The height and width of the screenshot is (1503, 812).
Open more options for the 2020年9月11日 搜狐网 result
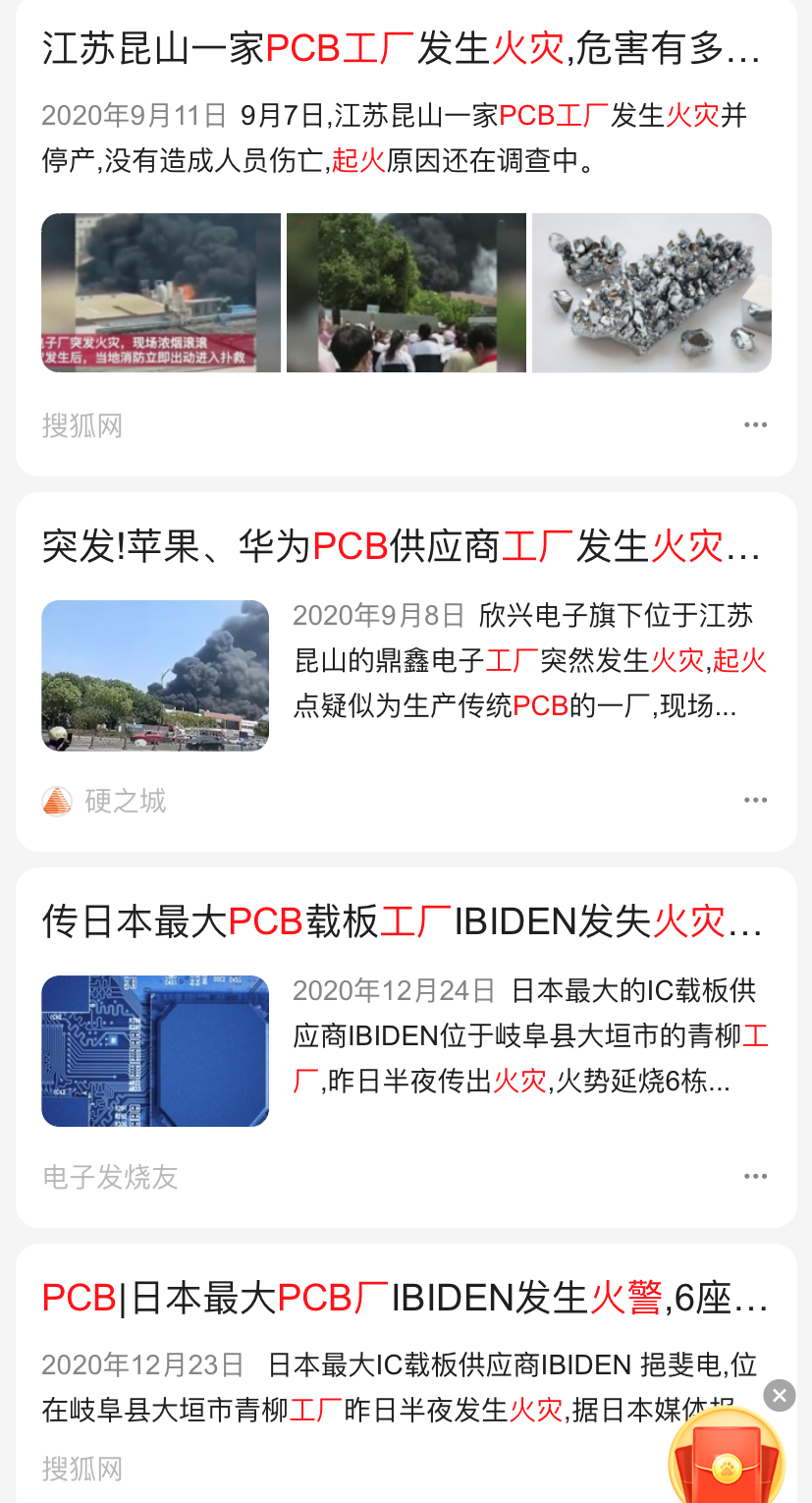(755, 425)
